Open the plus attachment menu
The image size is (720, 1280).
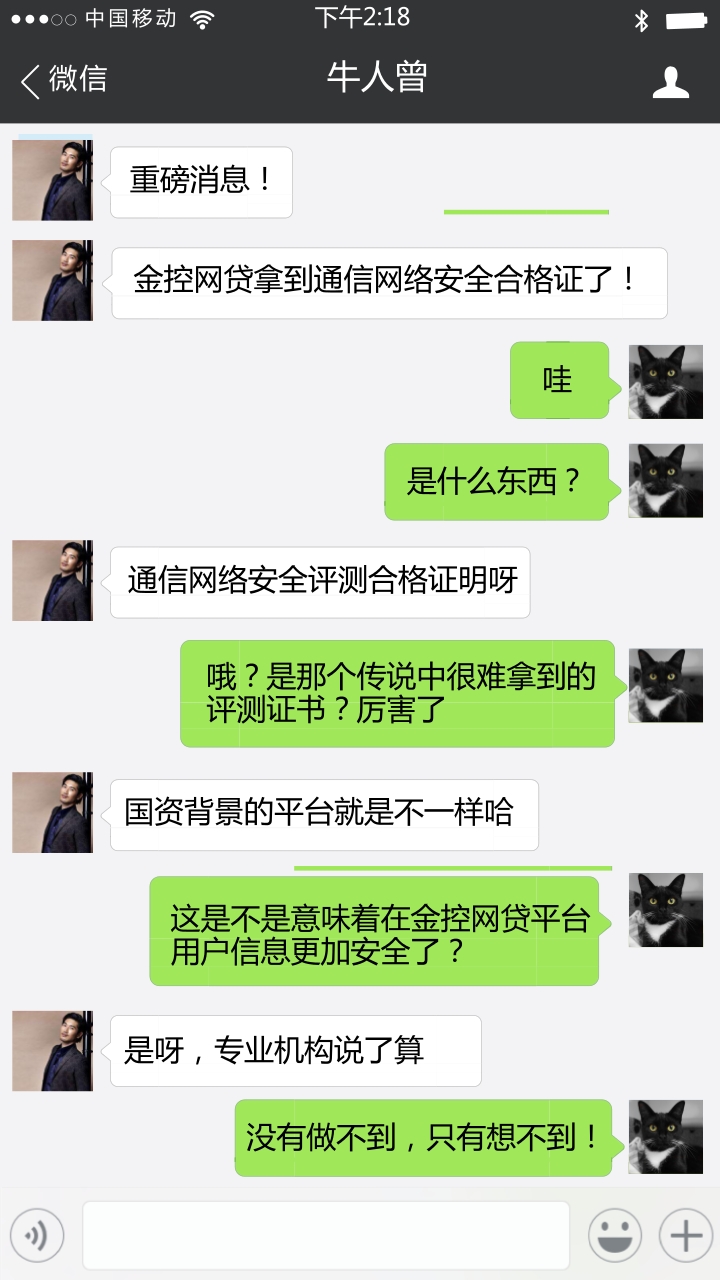coord(686,1236)
